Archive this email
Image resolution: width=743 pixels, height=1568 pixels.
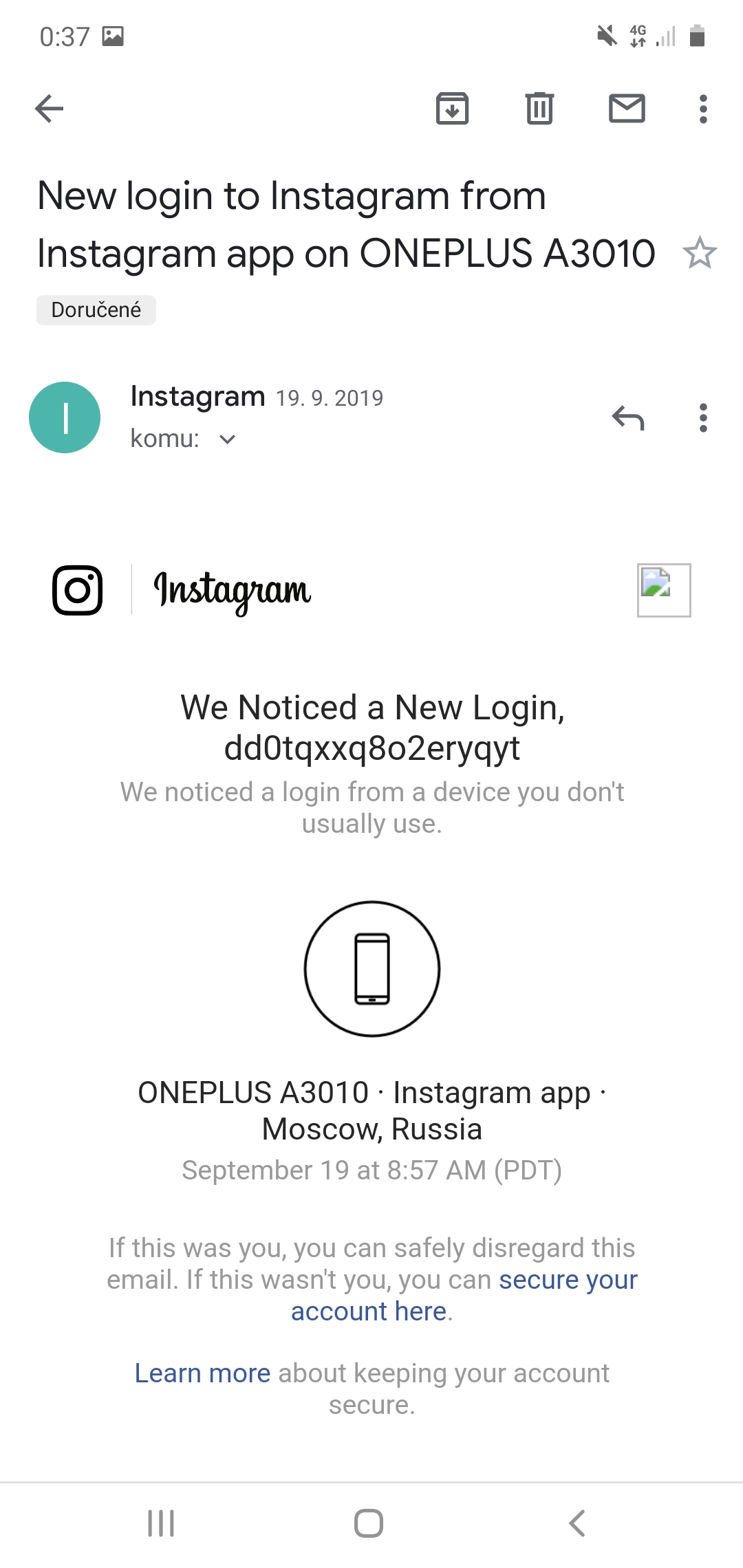coord(452,109)
